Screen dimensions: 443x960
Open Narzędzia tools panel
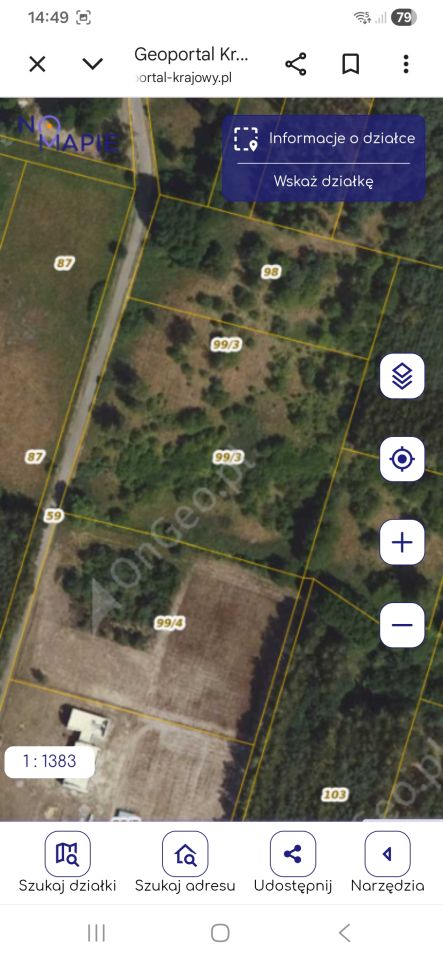tap(387, 862)
